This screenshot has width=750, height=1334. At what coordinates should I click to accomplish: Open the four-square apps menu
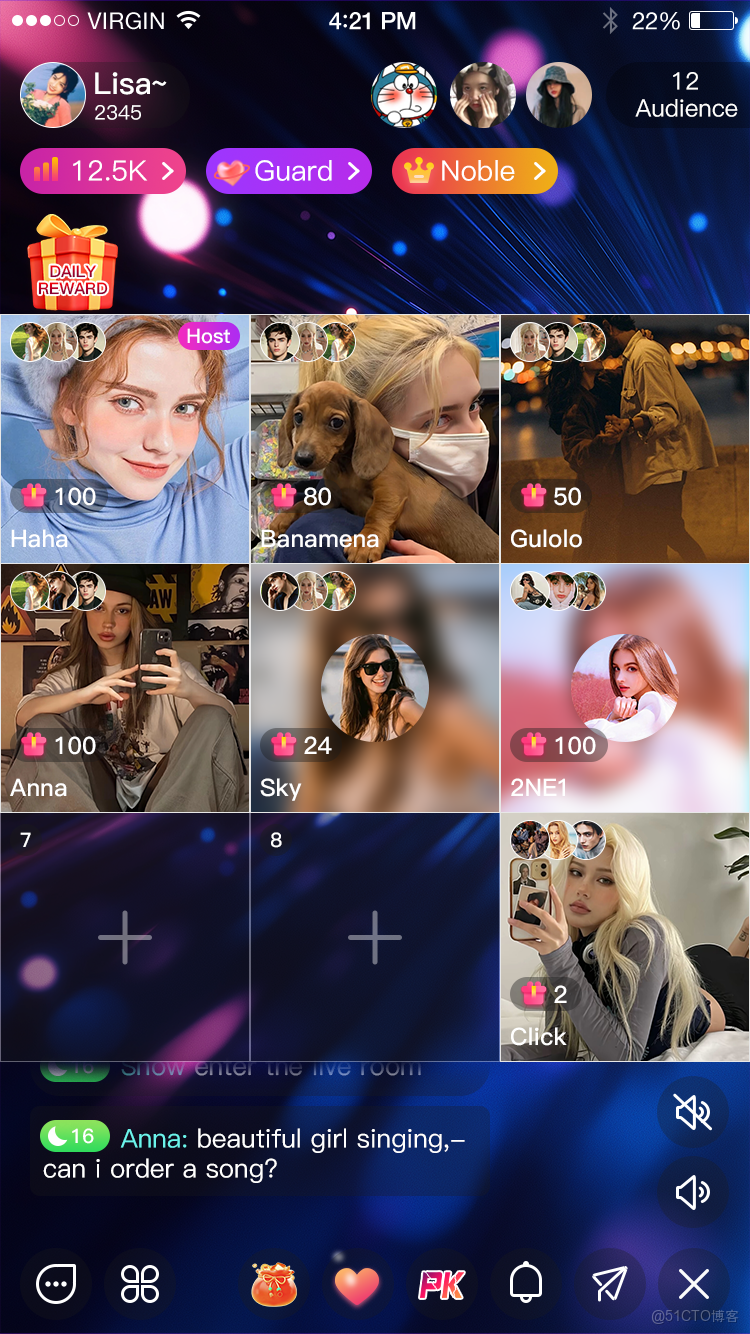coord(140,1284)
